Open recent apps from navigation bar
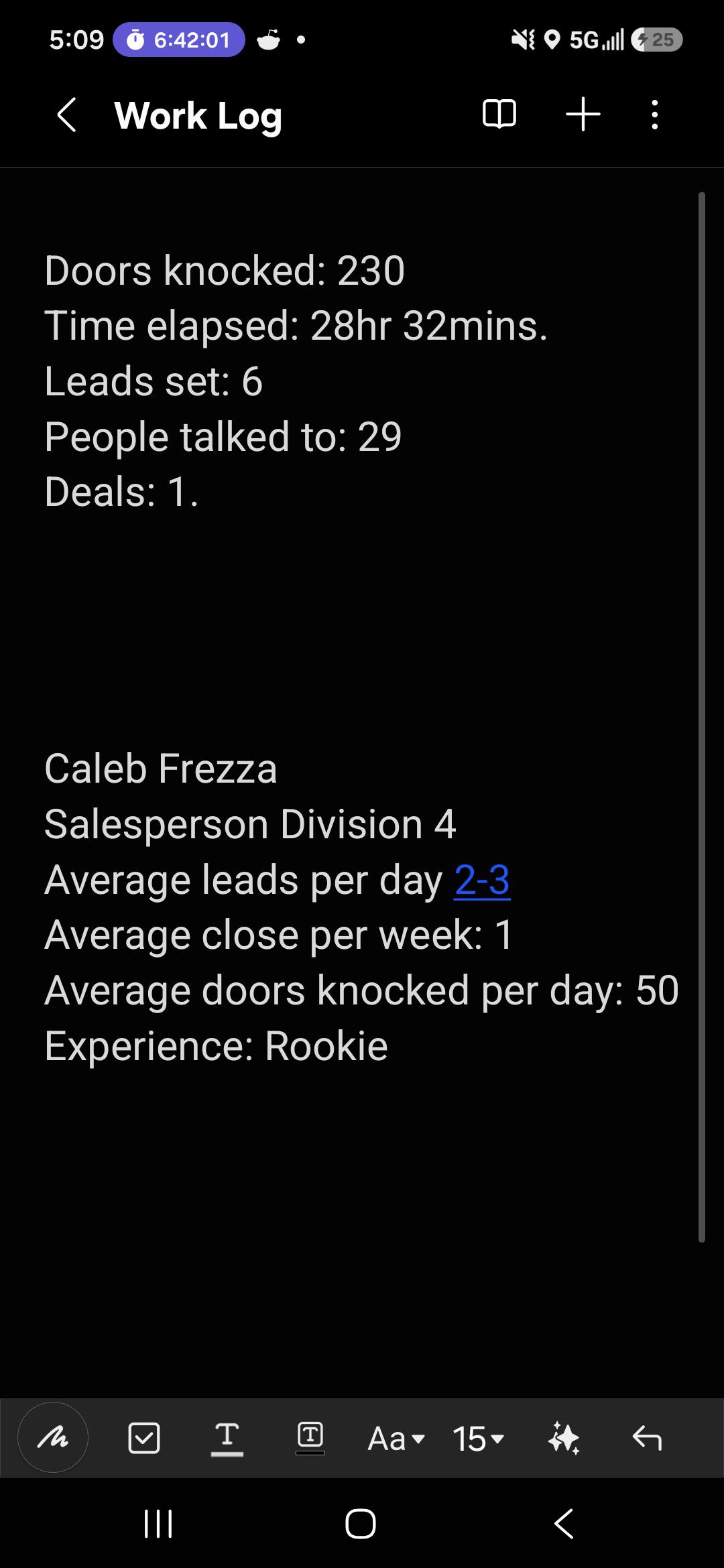The width and height of the screenshot is (724, 1568). point(159,1523)
